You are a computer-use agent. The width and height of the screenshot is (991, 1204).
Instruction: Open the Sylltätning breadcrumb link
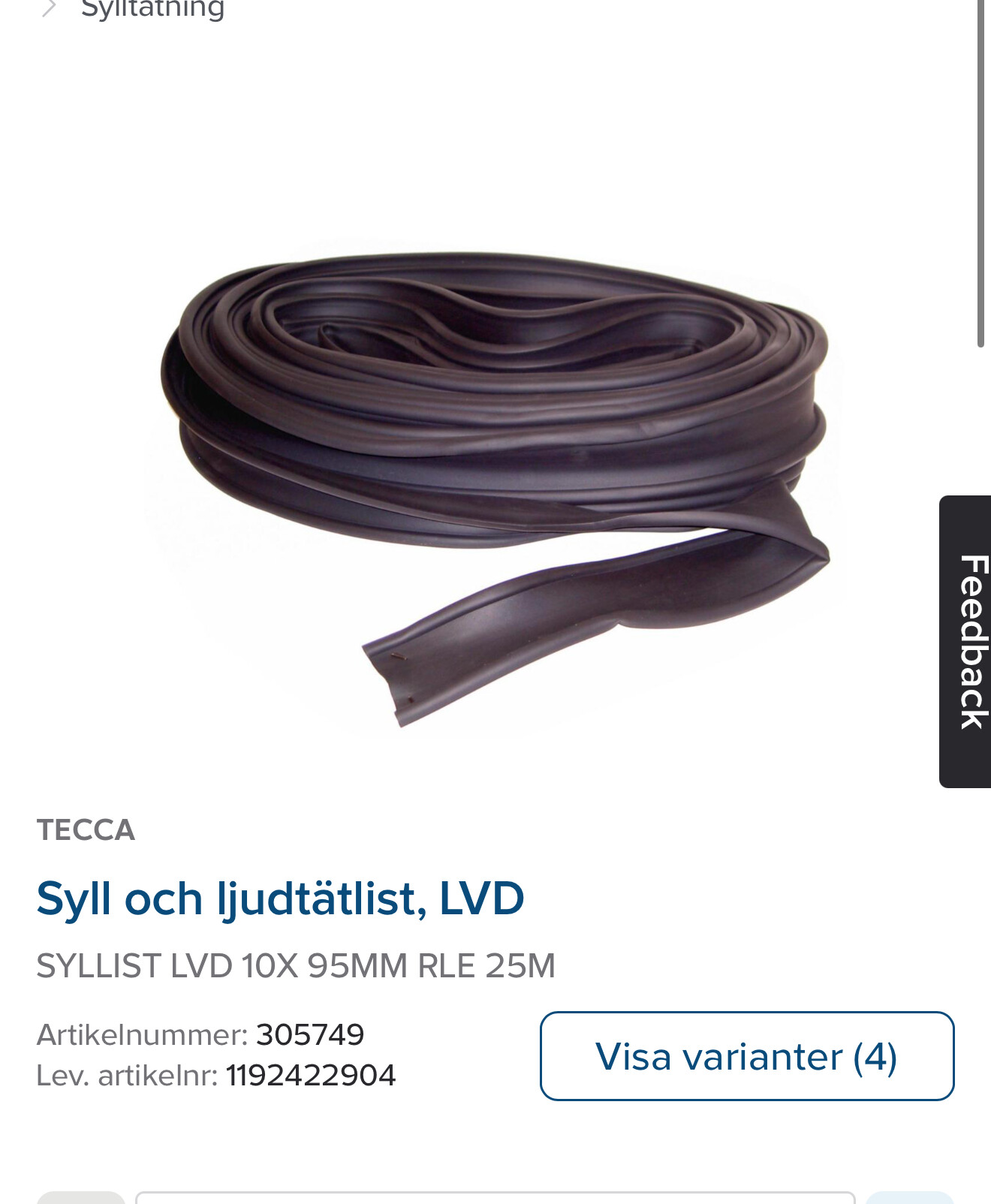152,9
